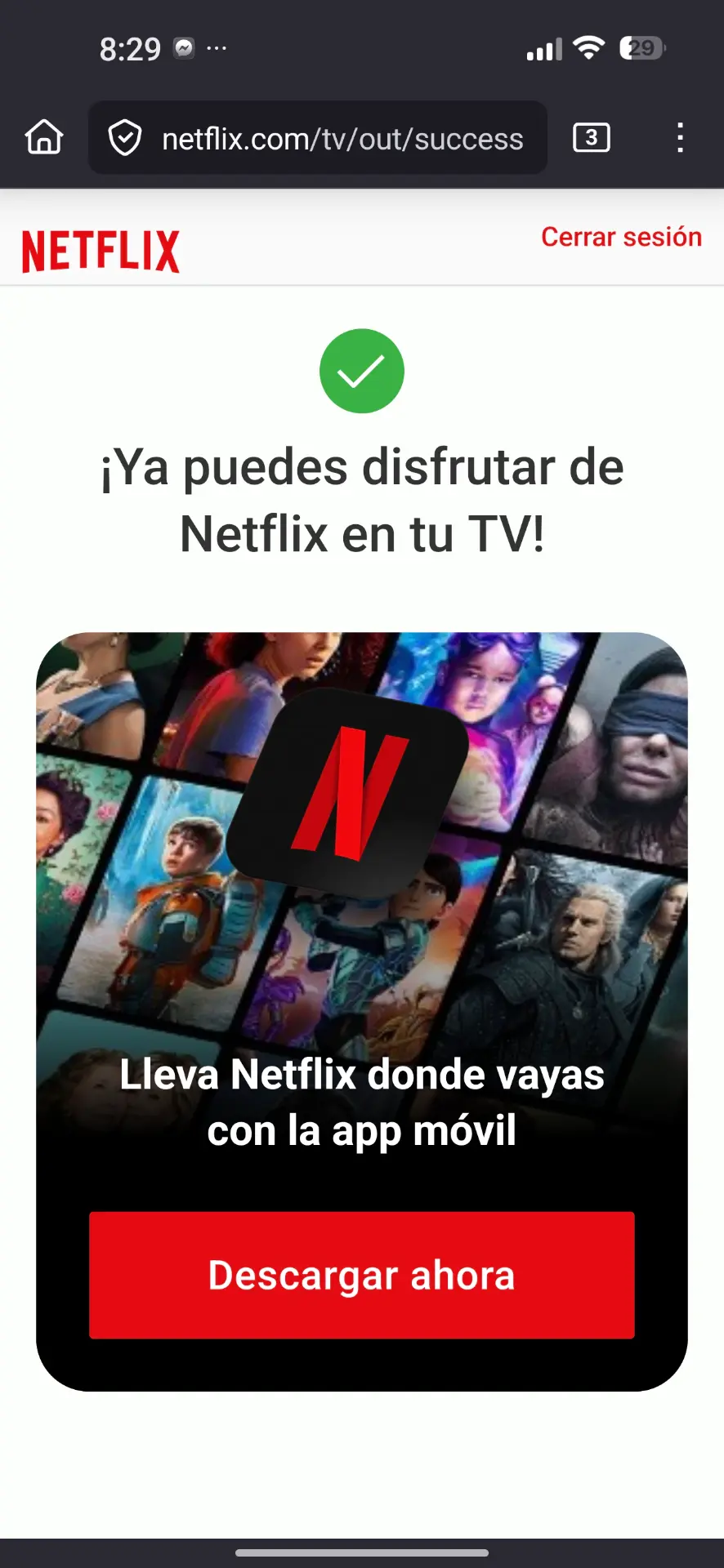Open the tab switcher showing 3 tabs
Viewport: 724px width, 1568px height.
coord(592,137)
